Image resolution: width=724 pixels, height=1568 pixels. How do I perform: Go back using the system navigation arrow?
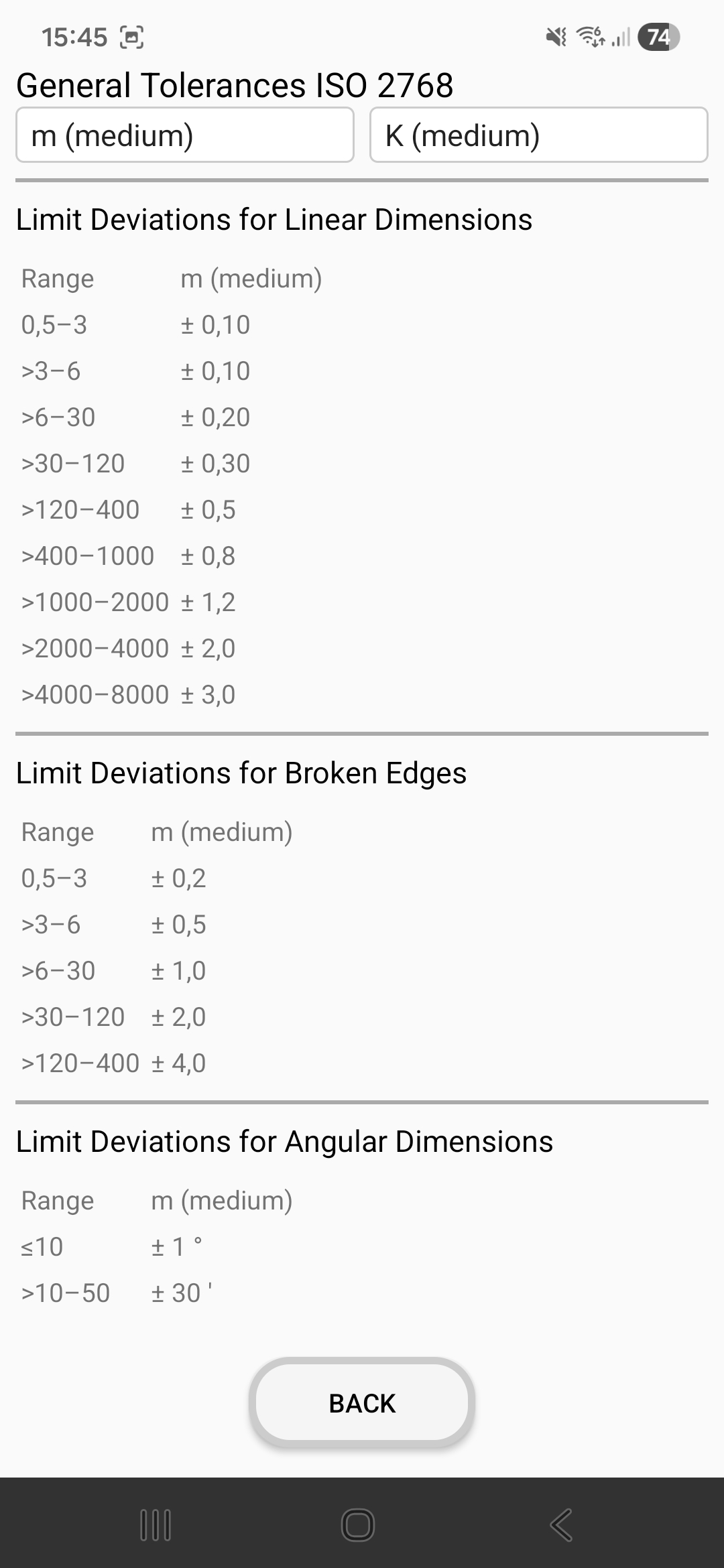pyautogui.click(x=560, y=1524)
